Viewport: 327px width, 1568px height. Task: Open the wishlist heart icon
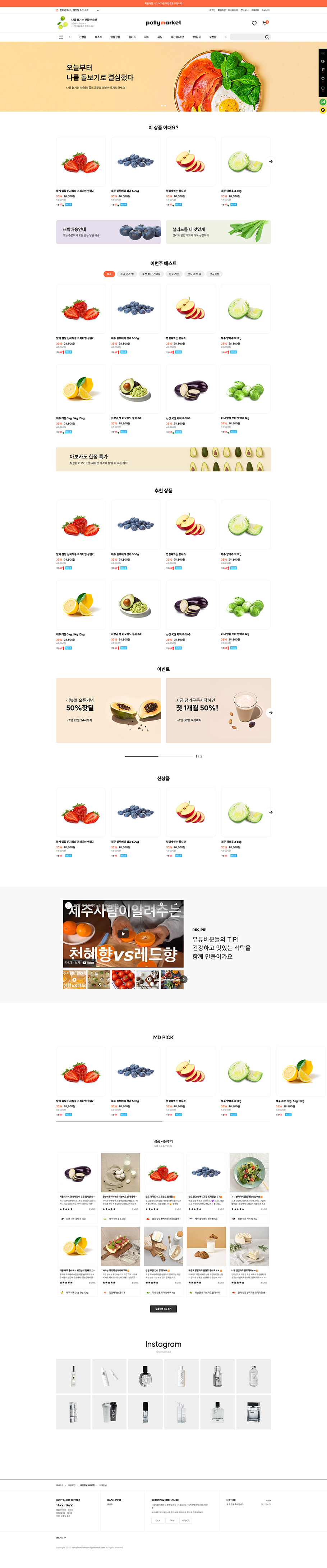[x=254, y=23]
